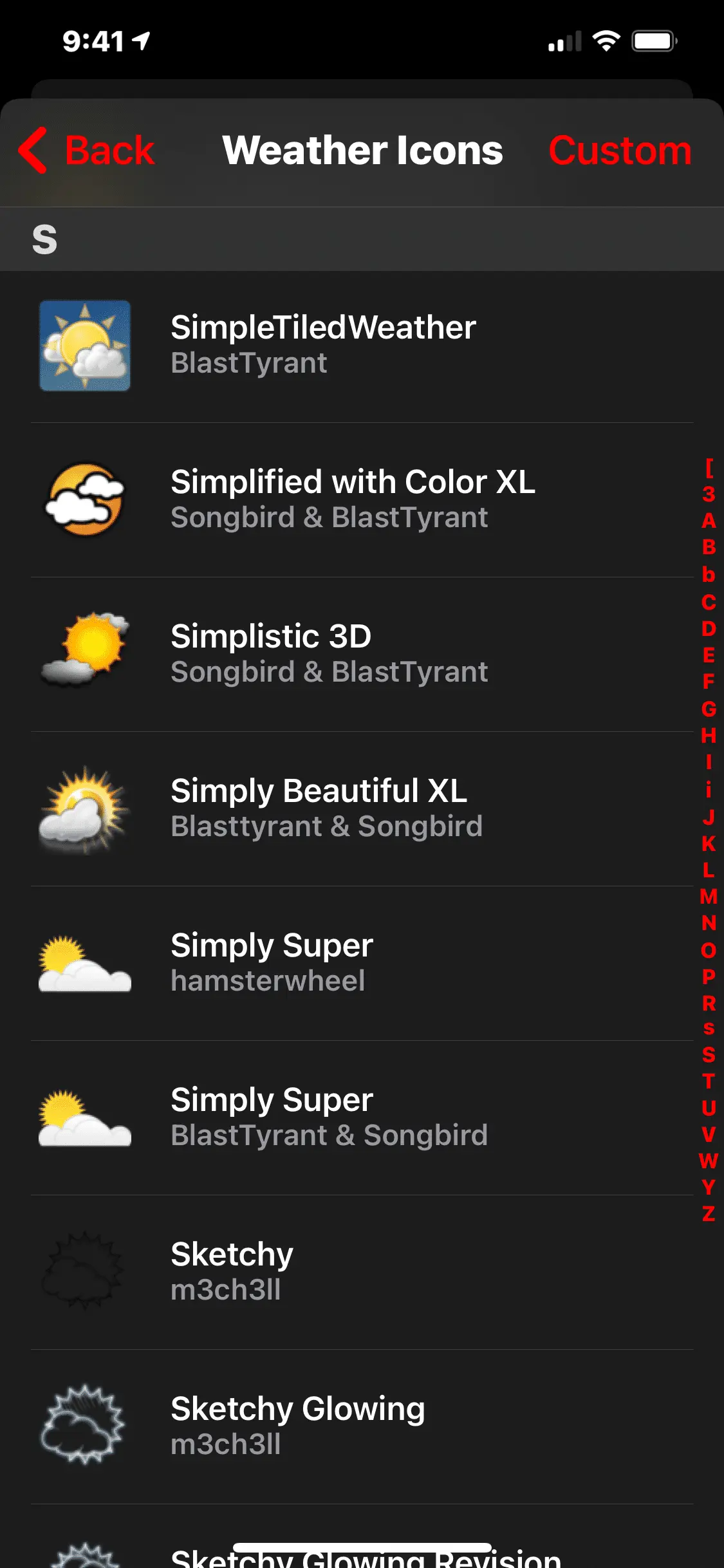Open the Custom option
The width and height of the screenshot is (724, 1568).
pyautogui.click(x=619, y=151)
